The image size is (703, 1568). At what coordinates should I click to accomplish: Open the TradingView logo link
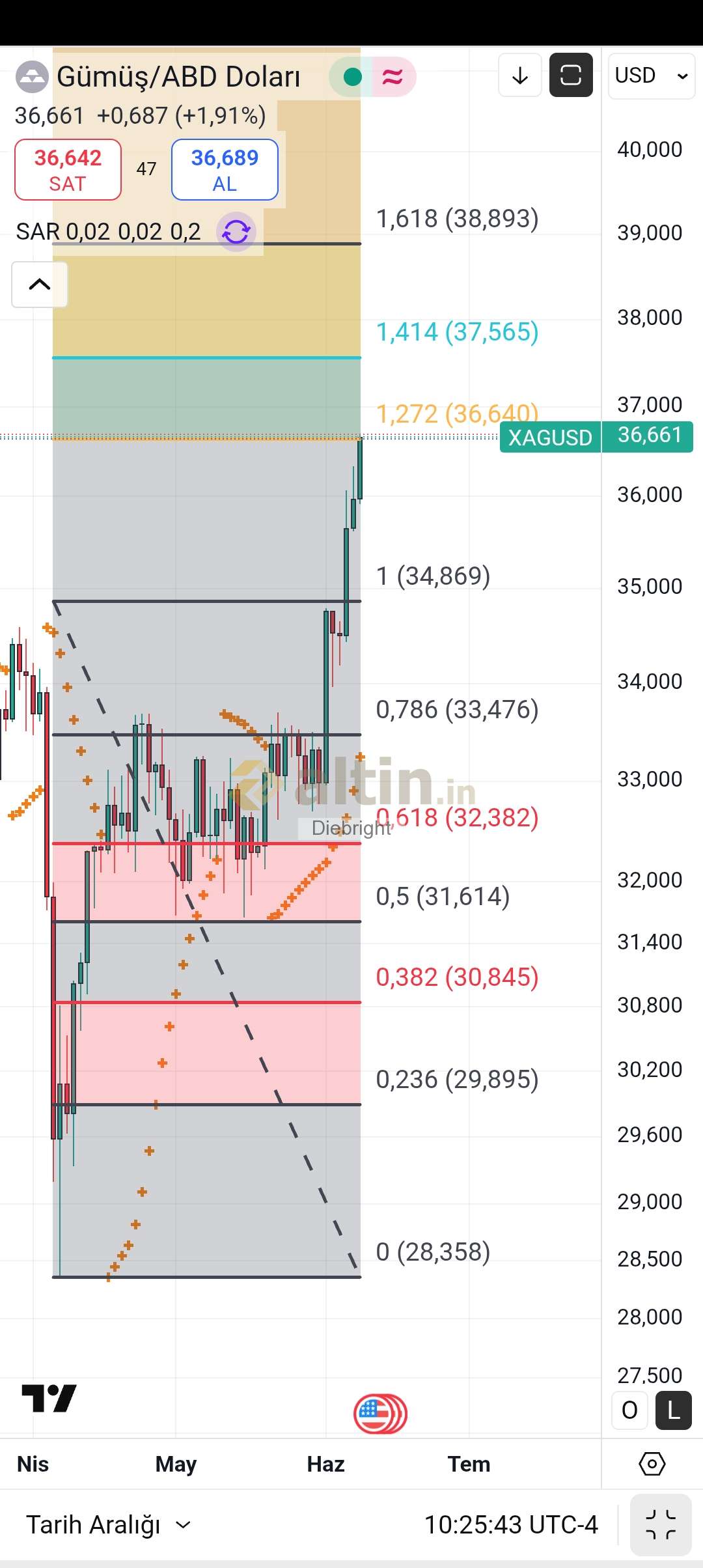pos(49,1398)
